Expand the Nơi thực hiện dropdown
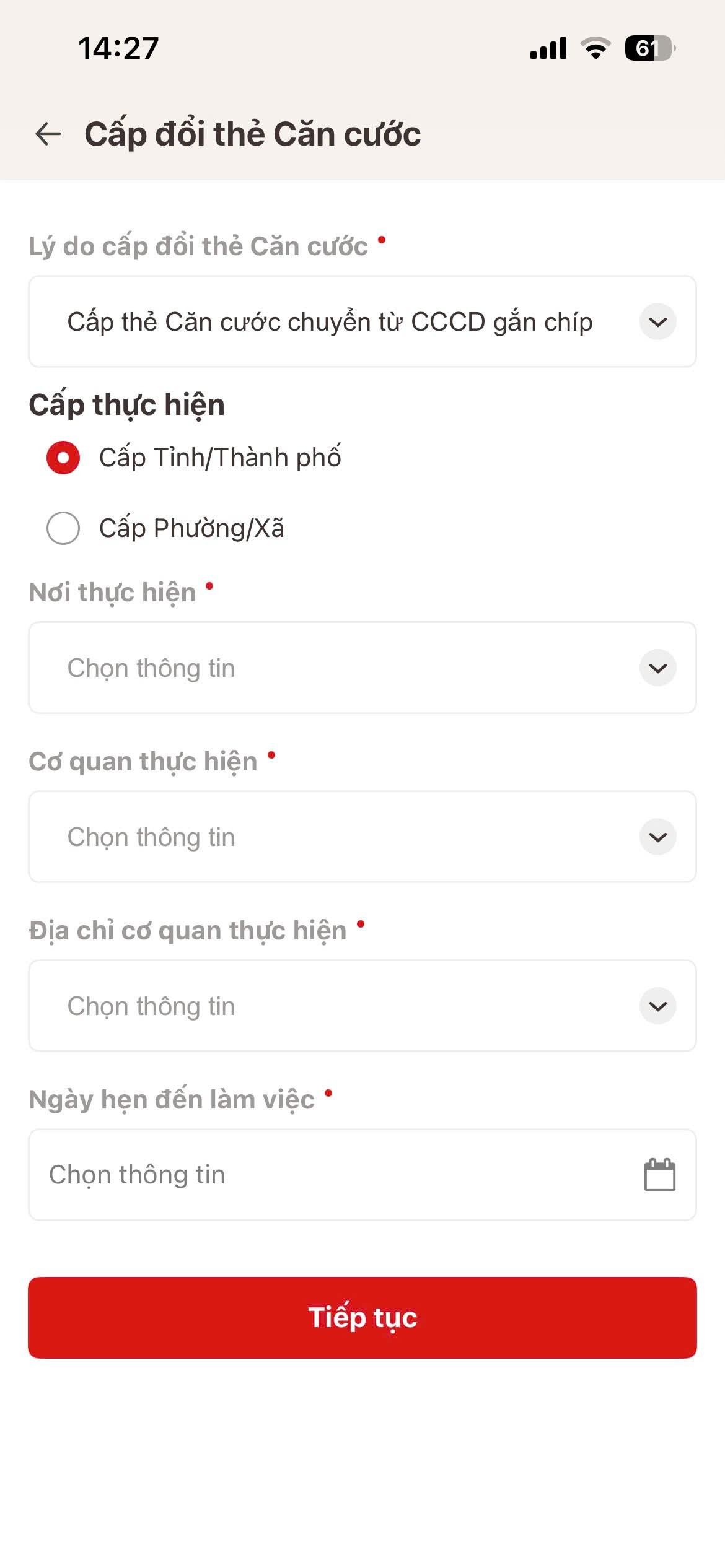Screen dimensions: 725x1568 point(362,668)
